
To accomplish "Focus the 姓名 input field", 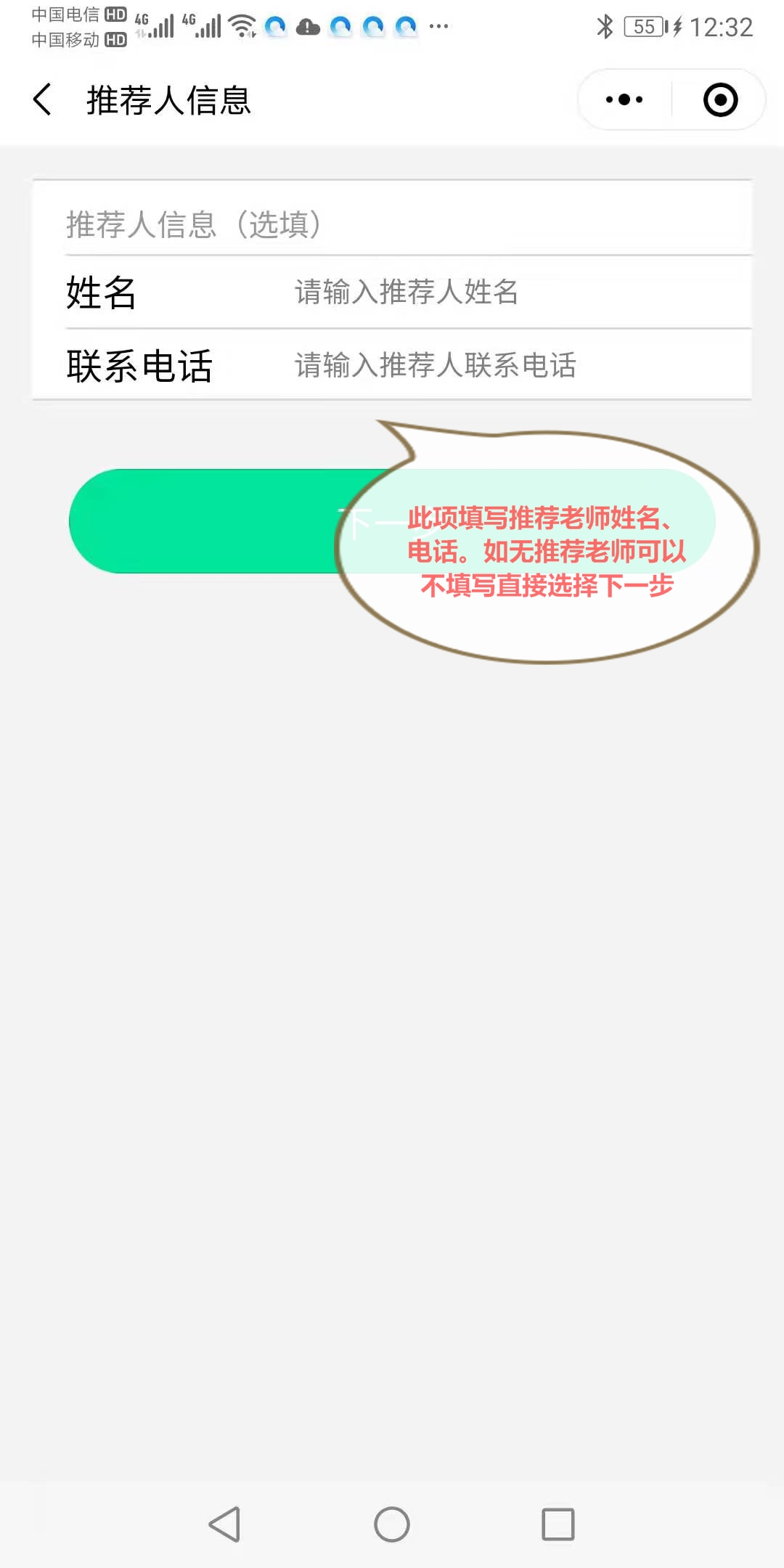I will pos(508,292).
